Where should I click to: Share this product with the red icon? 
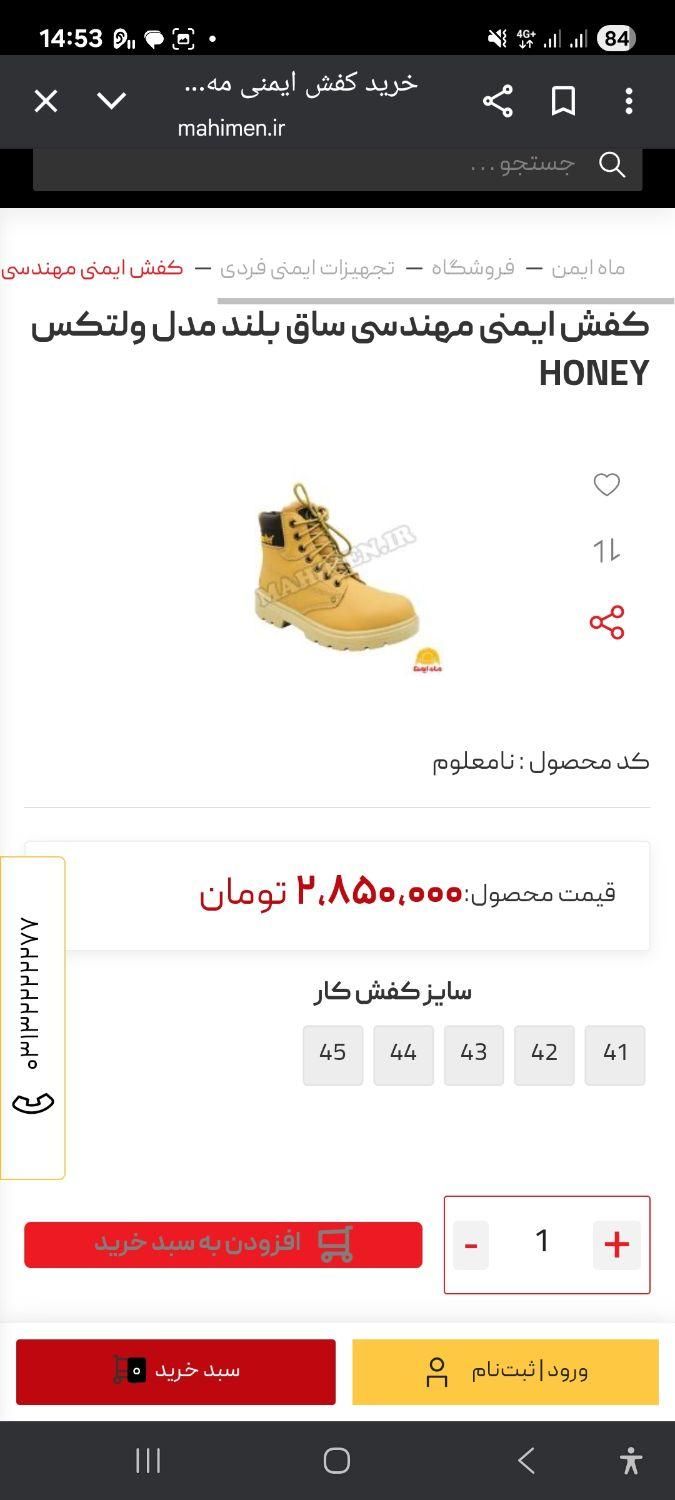click(606, 622)
